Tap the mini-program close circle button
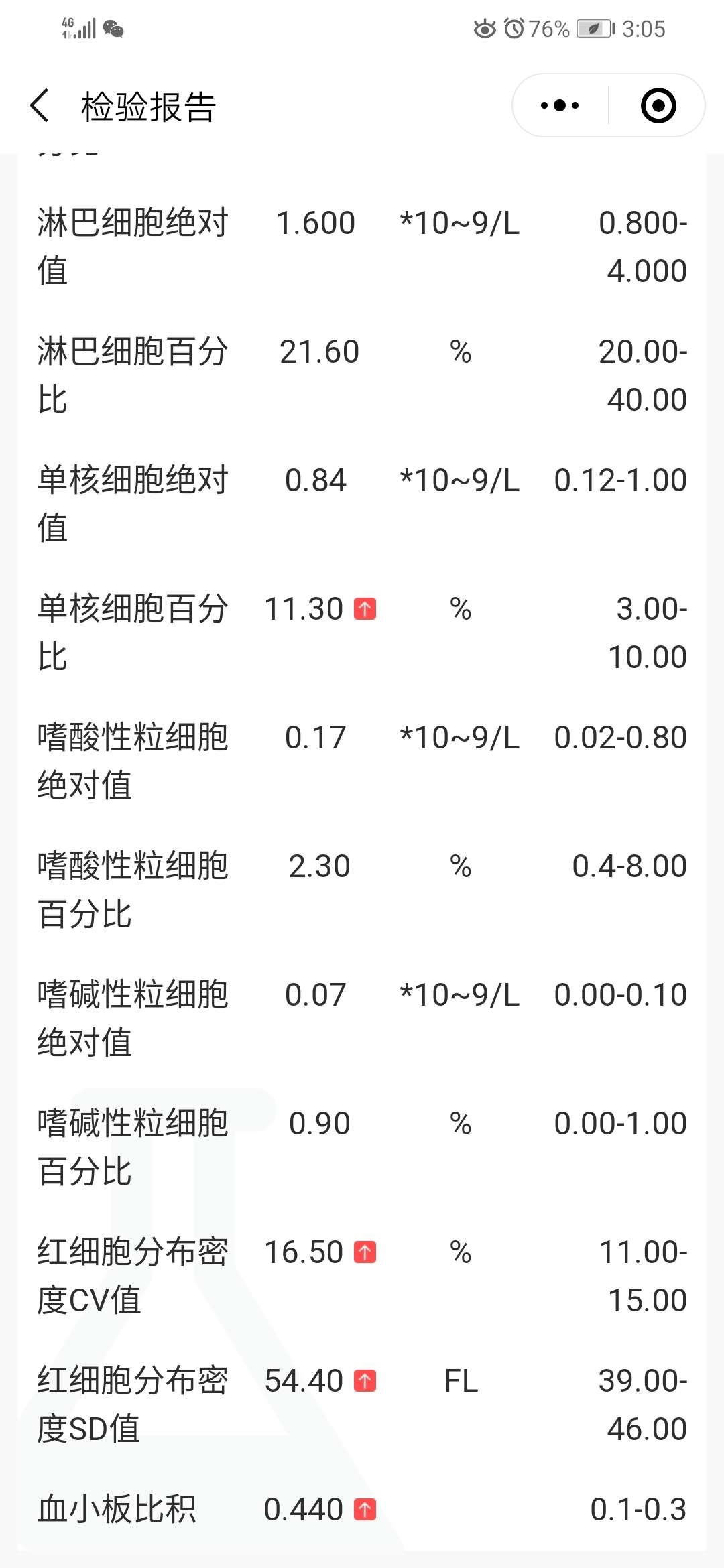 658,105
